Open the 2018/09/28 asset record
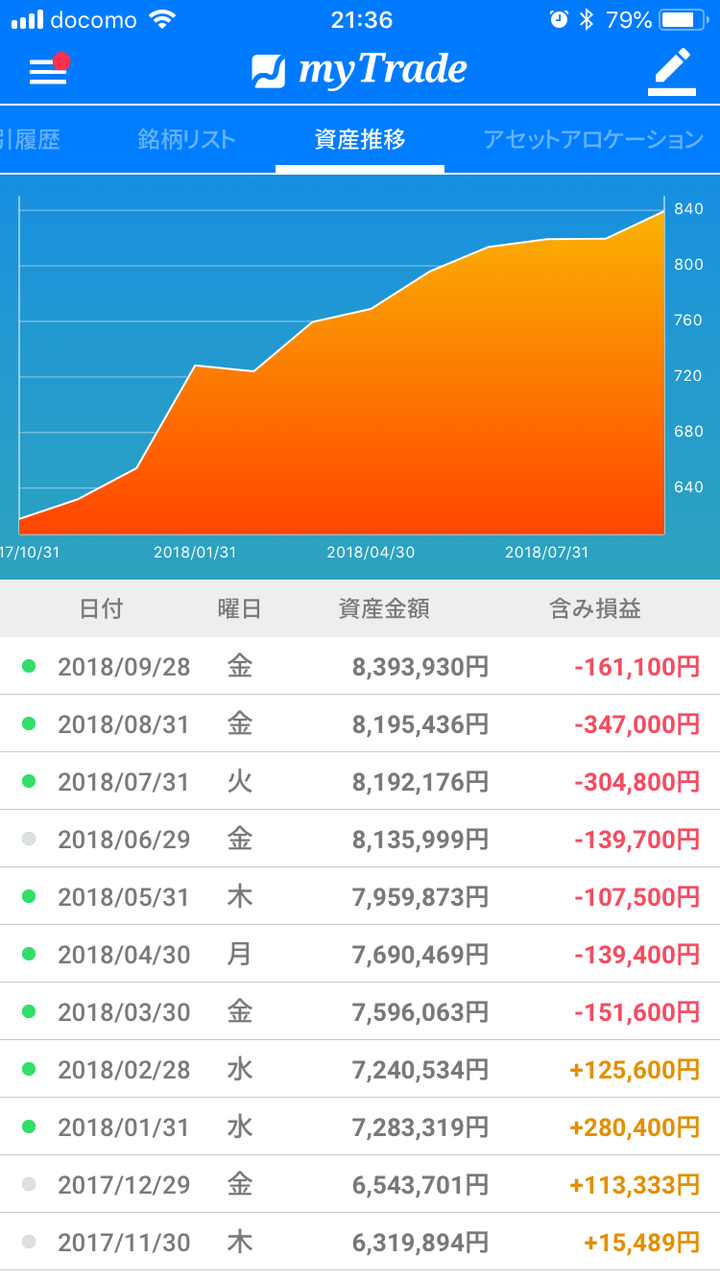 [x=360, y=667]
